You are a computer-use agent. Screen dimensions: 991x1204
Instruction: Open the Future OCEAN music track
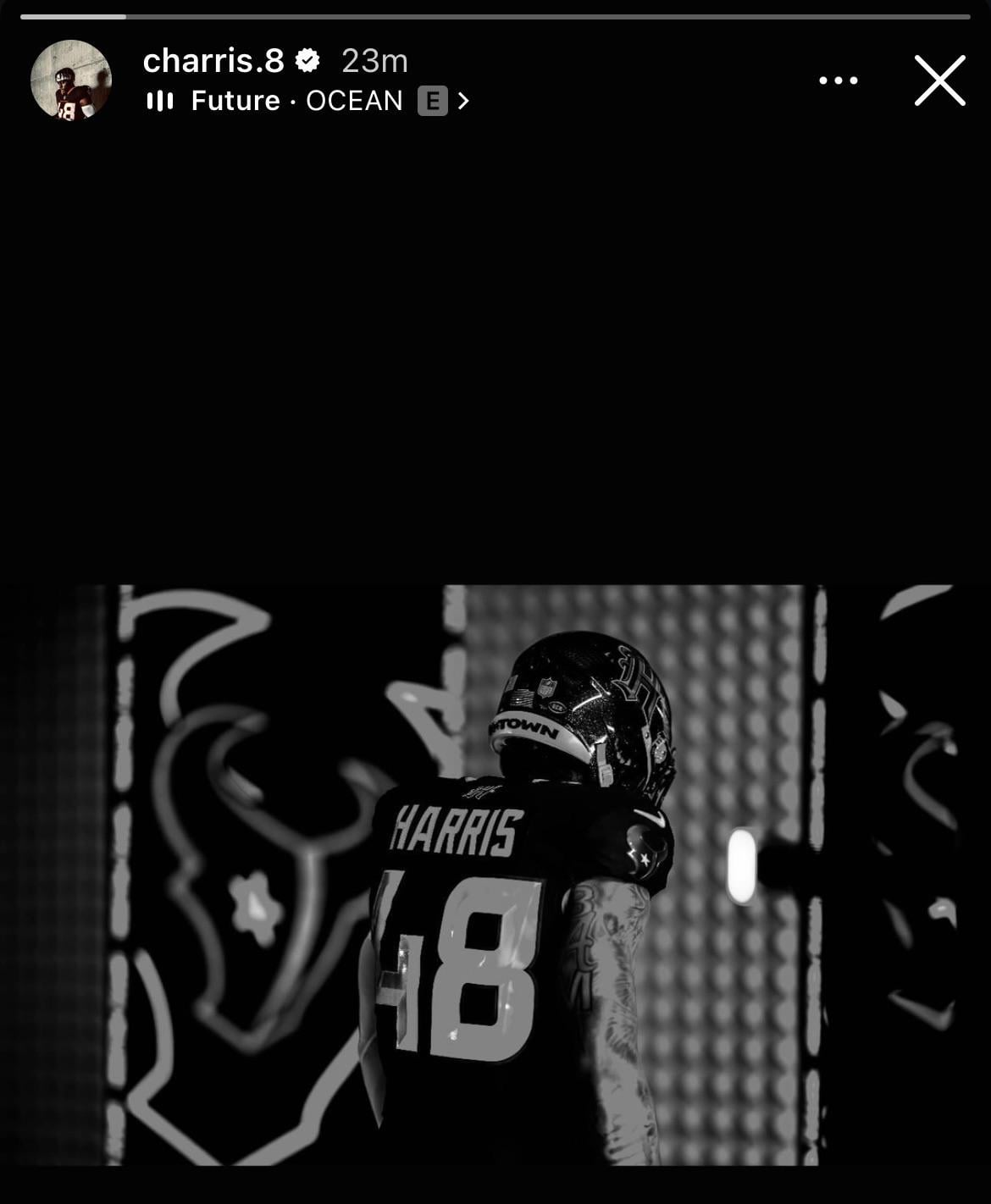click(296, 101)
